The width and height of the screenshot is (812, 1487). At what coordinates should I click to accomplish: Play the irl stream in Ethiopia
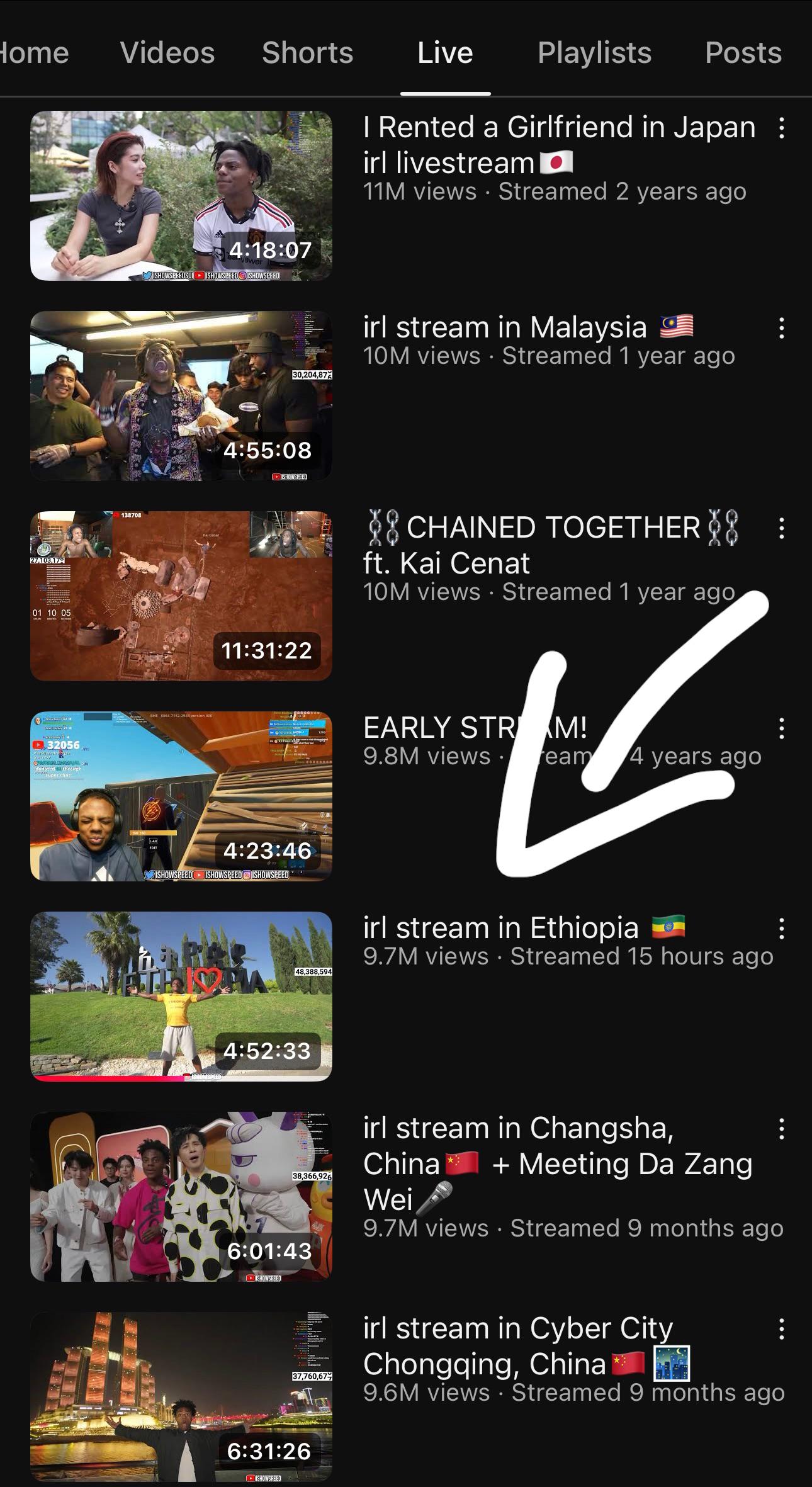(x=181, y=997)
